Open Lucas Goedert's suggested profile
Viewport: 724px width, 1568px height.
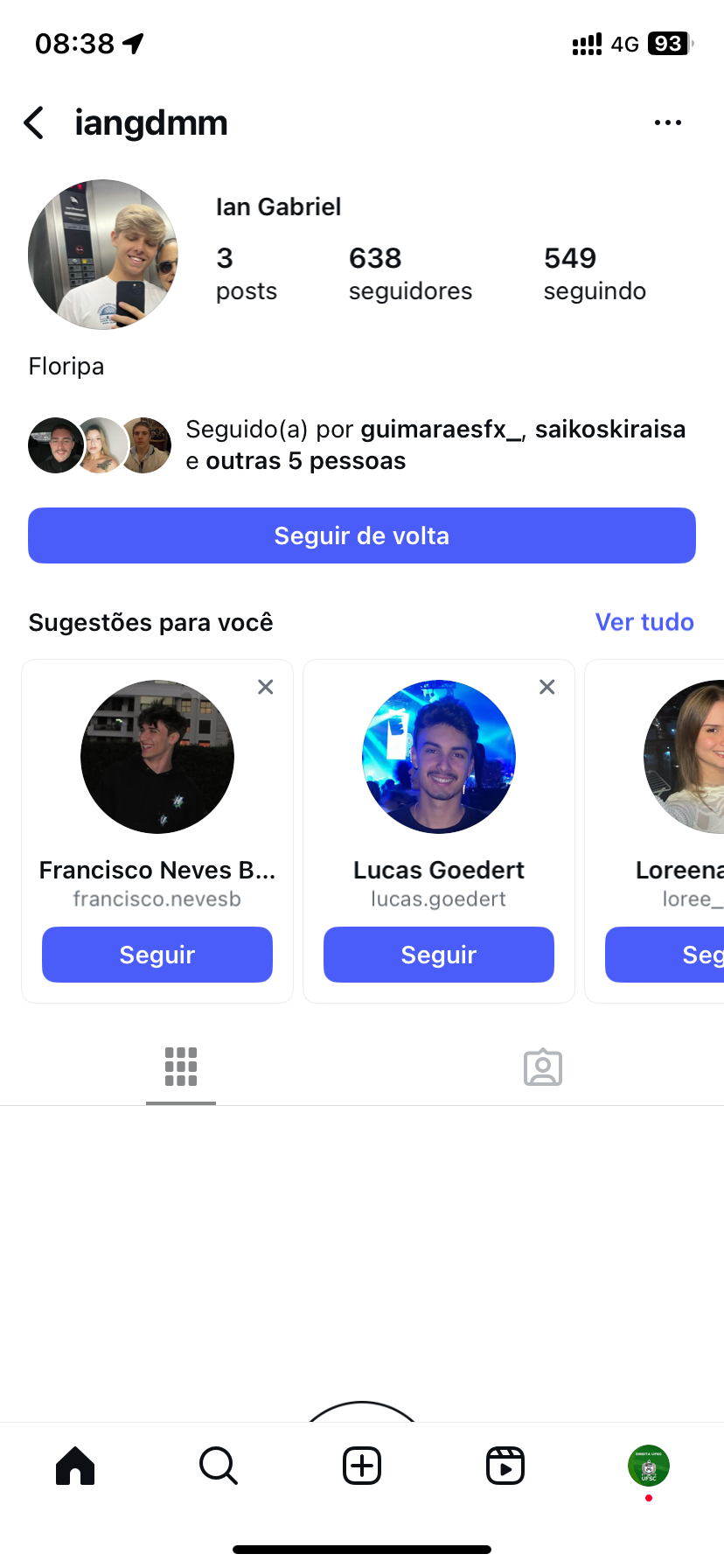(439, 757)
